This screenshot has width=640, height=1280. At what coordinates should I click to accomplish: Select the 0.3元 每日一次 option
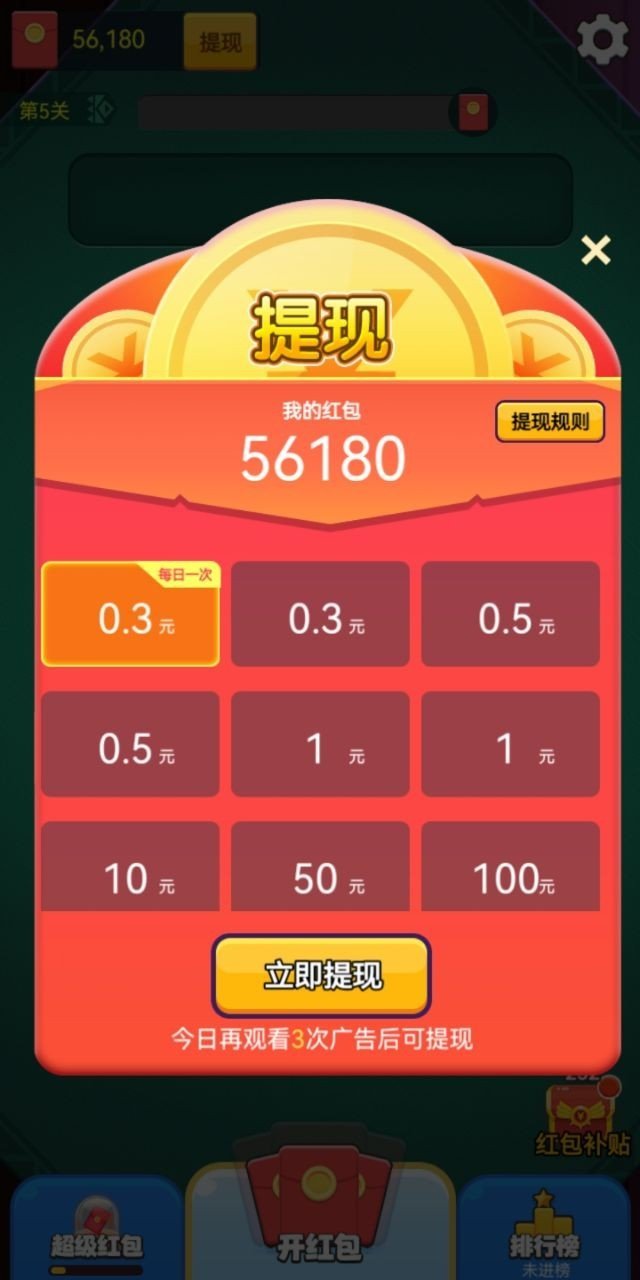(x=130, y=614)
